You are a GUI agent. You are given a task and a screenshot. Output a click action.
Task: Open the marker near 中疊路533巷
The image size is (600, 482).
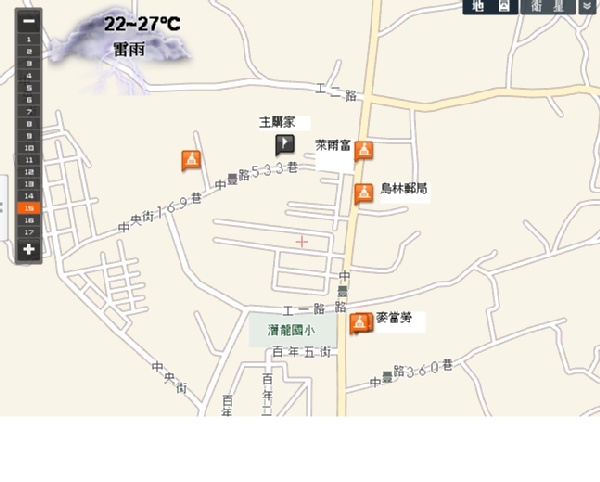190,160
